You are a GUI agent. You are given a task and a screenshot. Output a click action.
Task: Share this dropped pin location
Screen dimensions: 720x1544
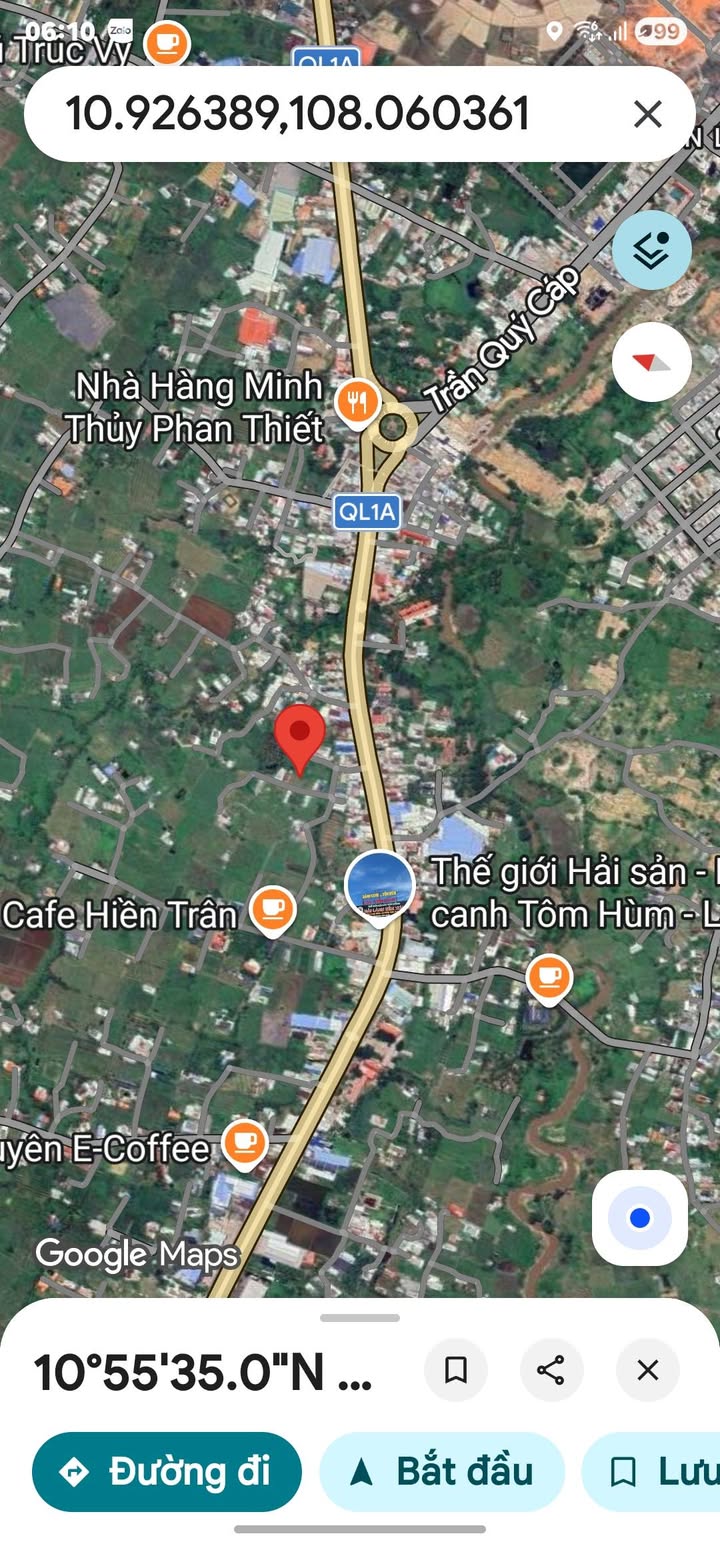(552, 1370)
